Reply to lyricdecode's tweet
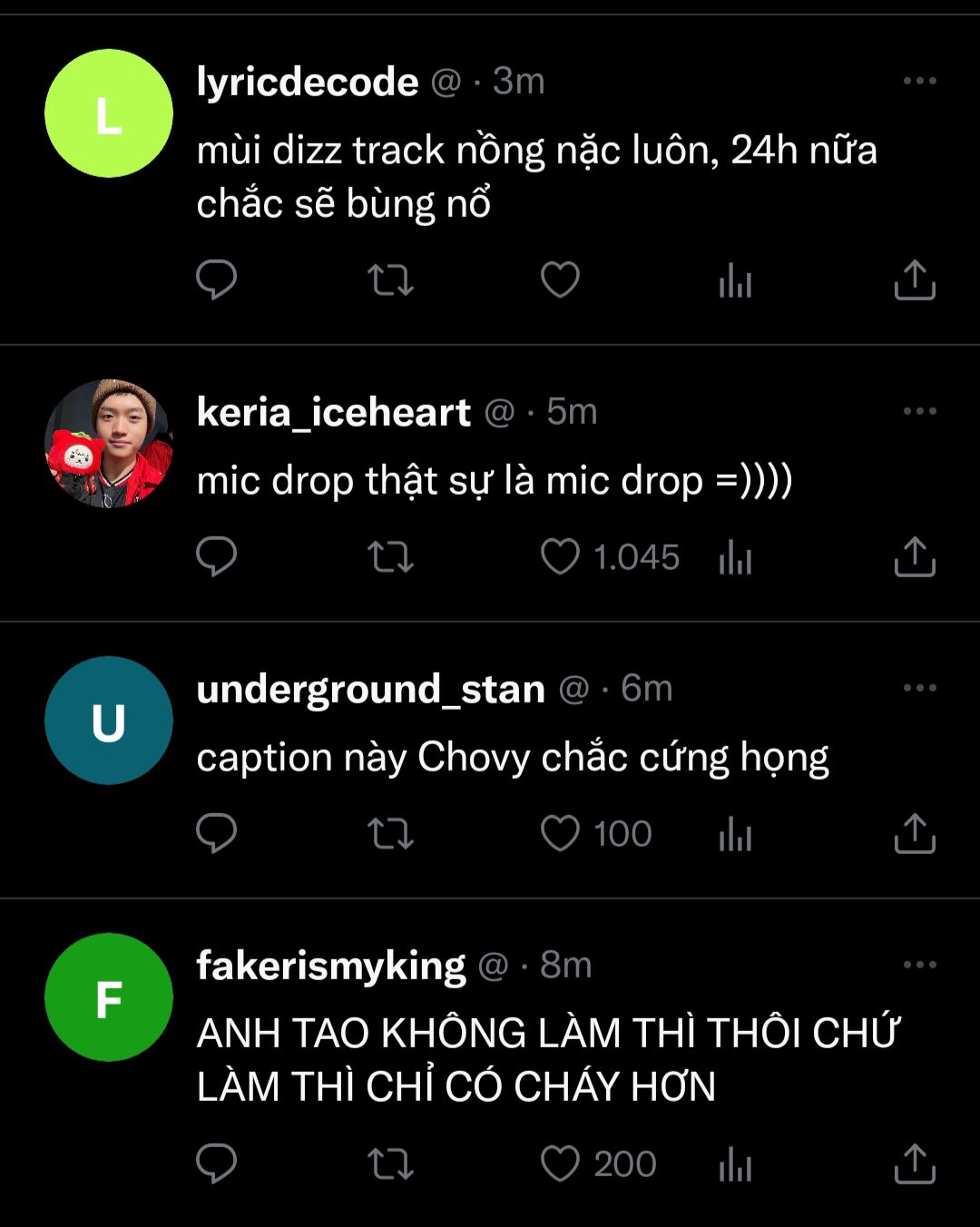 coord(216,280)
